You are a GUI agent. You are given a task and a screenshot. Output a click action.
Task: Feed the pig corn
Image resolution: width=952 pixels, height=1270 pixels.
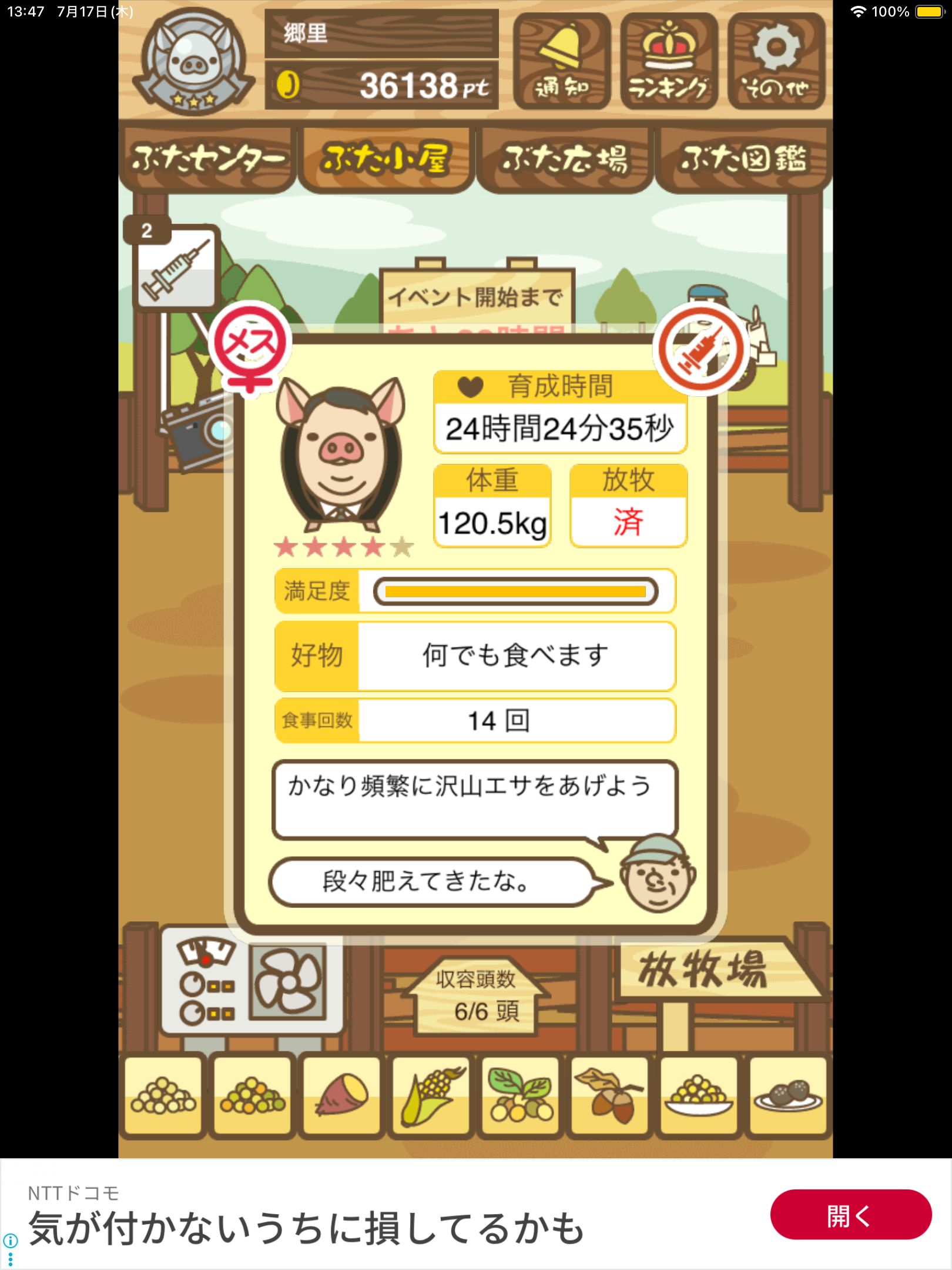click(431, 1095)
